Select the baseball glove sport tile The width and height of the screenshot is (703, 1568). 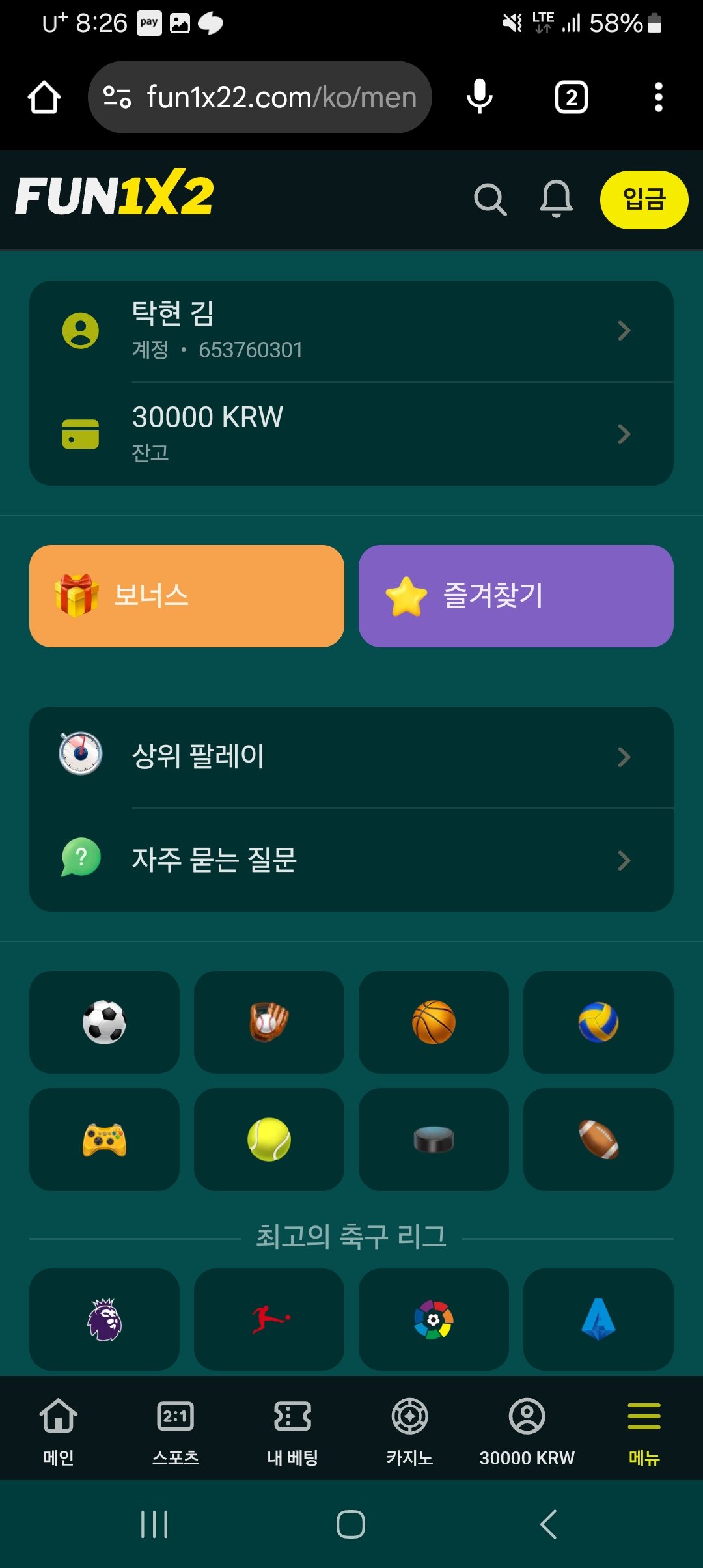click(269, 1022)
